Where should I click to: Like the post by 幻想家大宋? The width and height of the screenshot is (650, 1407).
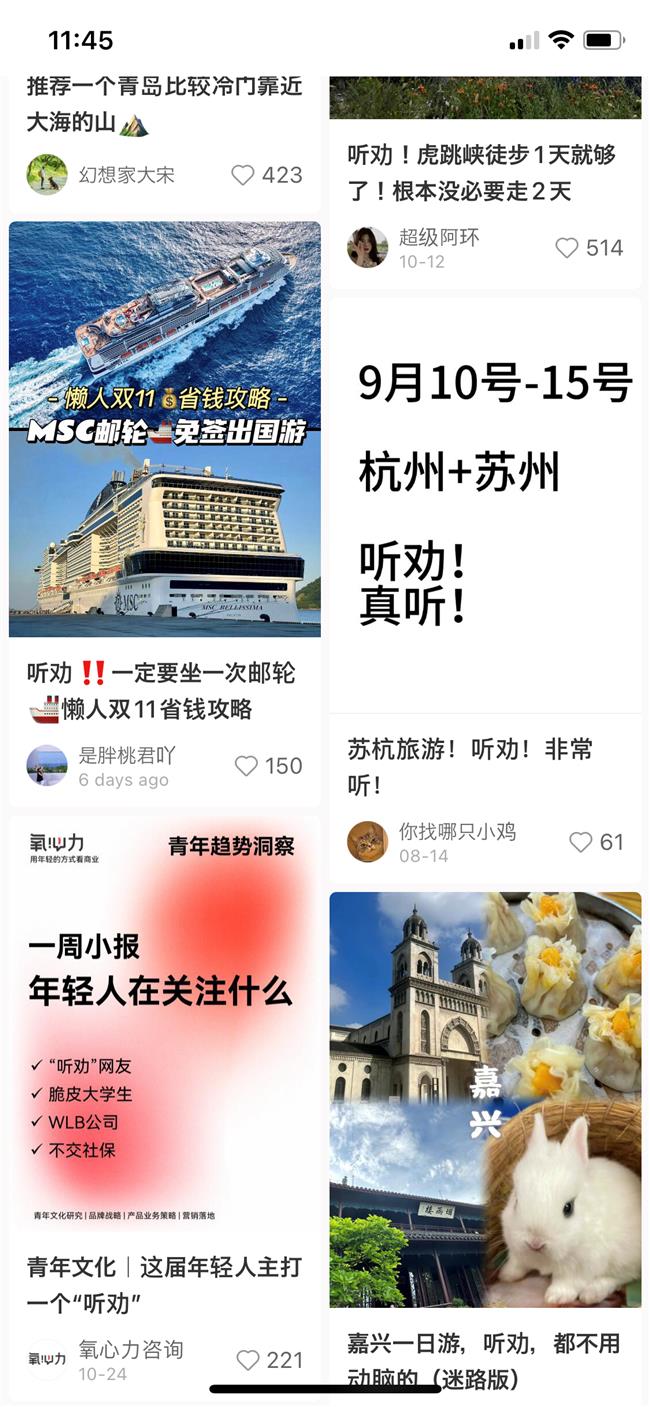point(243,175)
